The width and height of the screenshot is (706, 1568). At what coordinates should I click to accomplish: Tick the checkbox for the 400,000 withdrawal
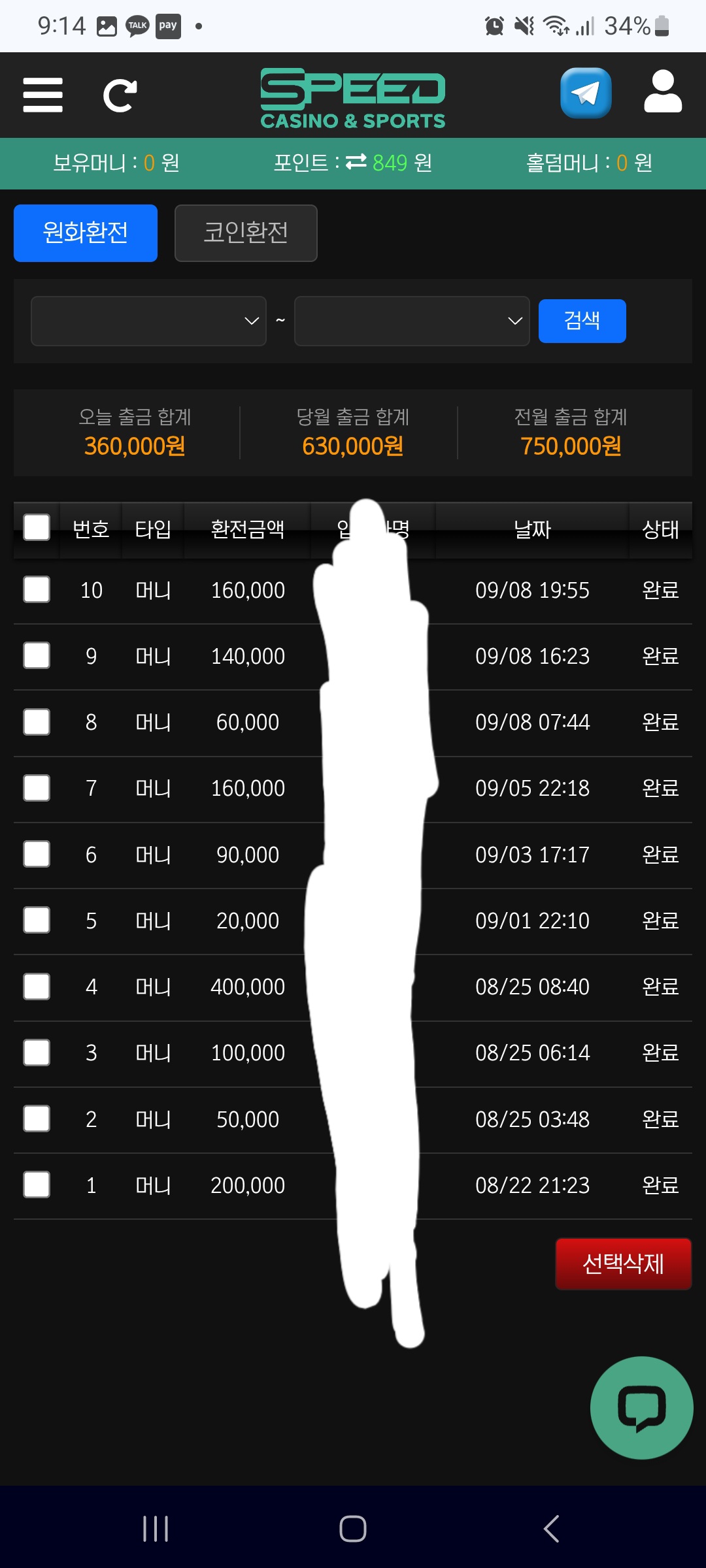pyautogui.click(x=37, y=987)
